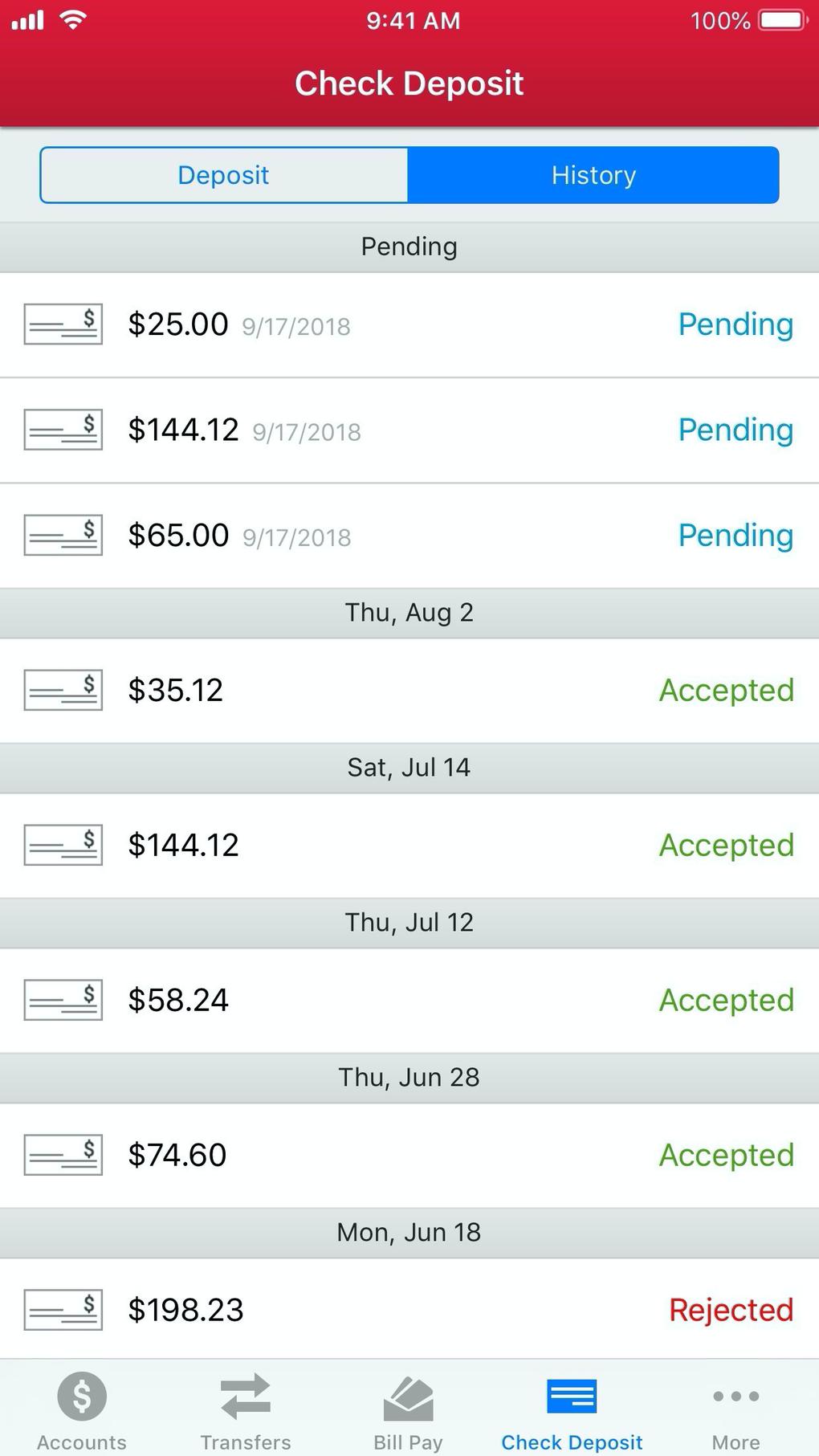Select the History segment
Image resolution: width=819 pixels, height=1456 pixels.
point(593,175)
